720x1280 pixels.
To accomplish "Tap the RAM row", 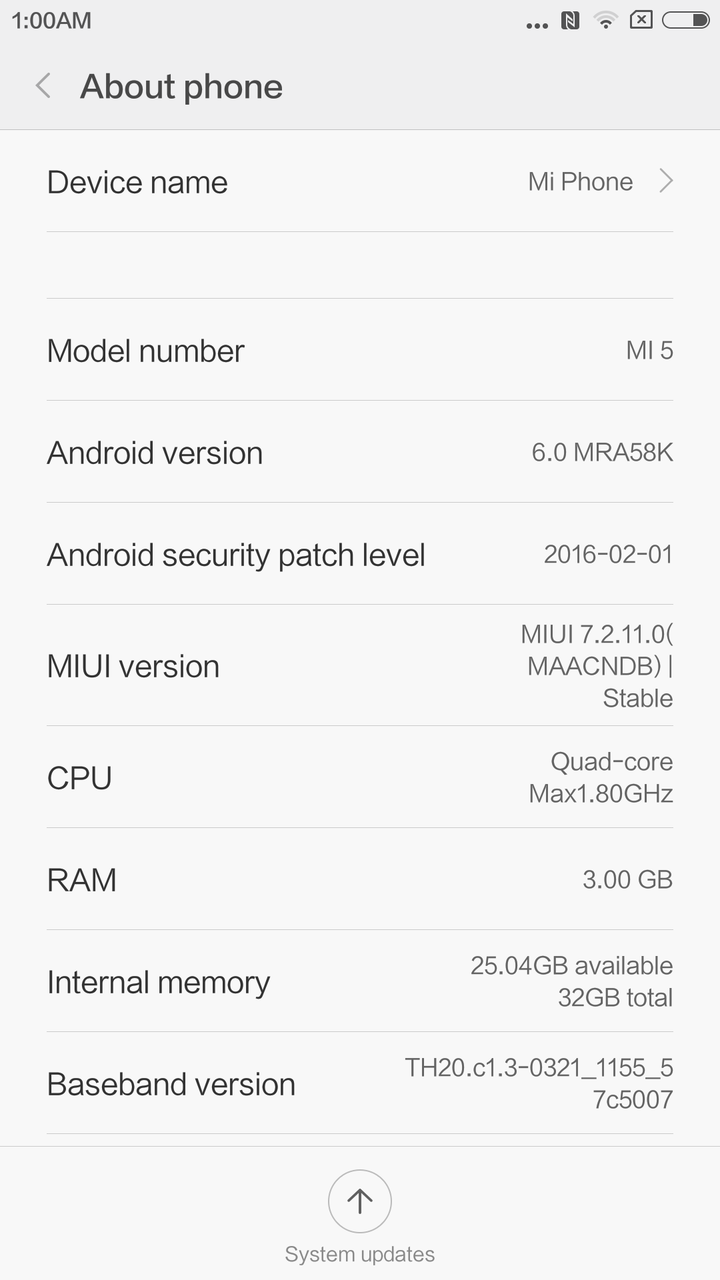I will click(x=360, y=879).
